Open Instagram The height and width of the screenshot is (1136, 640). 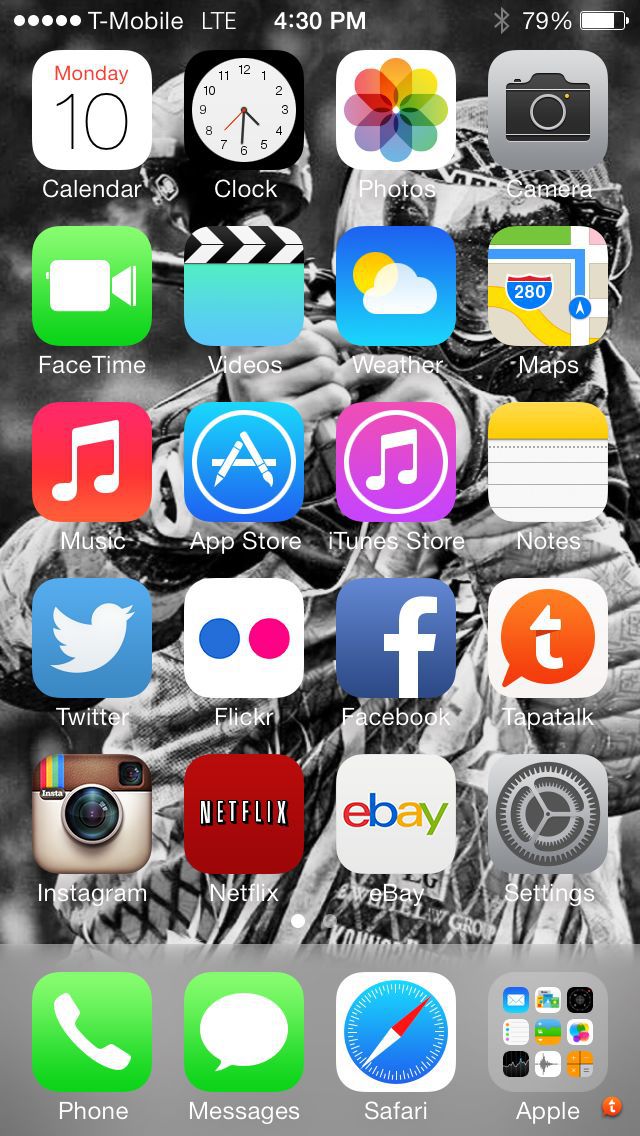[92, 814]
